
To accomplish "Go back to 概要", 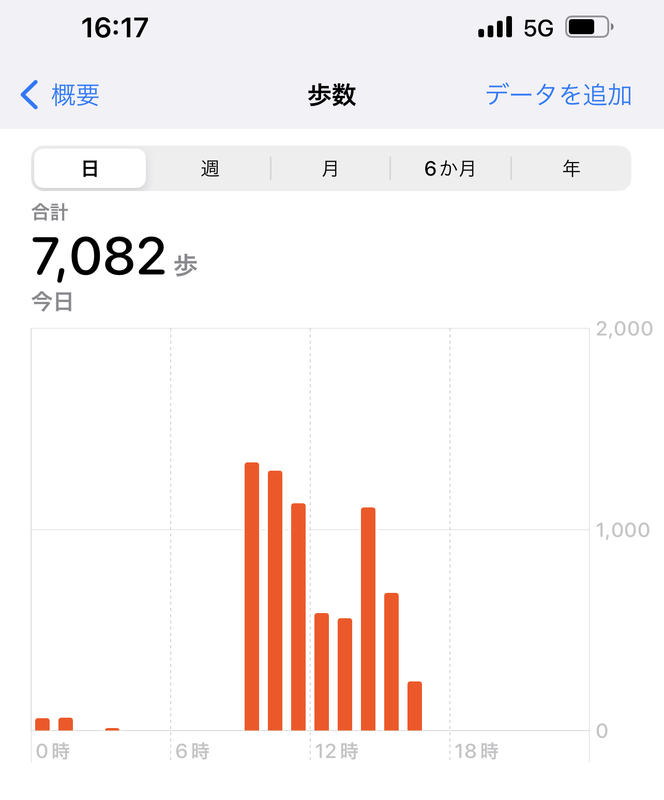I will pos(62,95).
